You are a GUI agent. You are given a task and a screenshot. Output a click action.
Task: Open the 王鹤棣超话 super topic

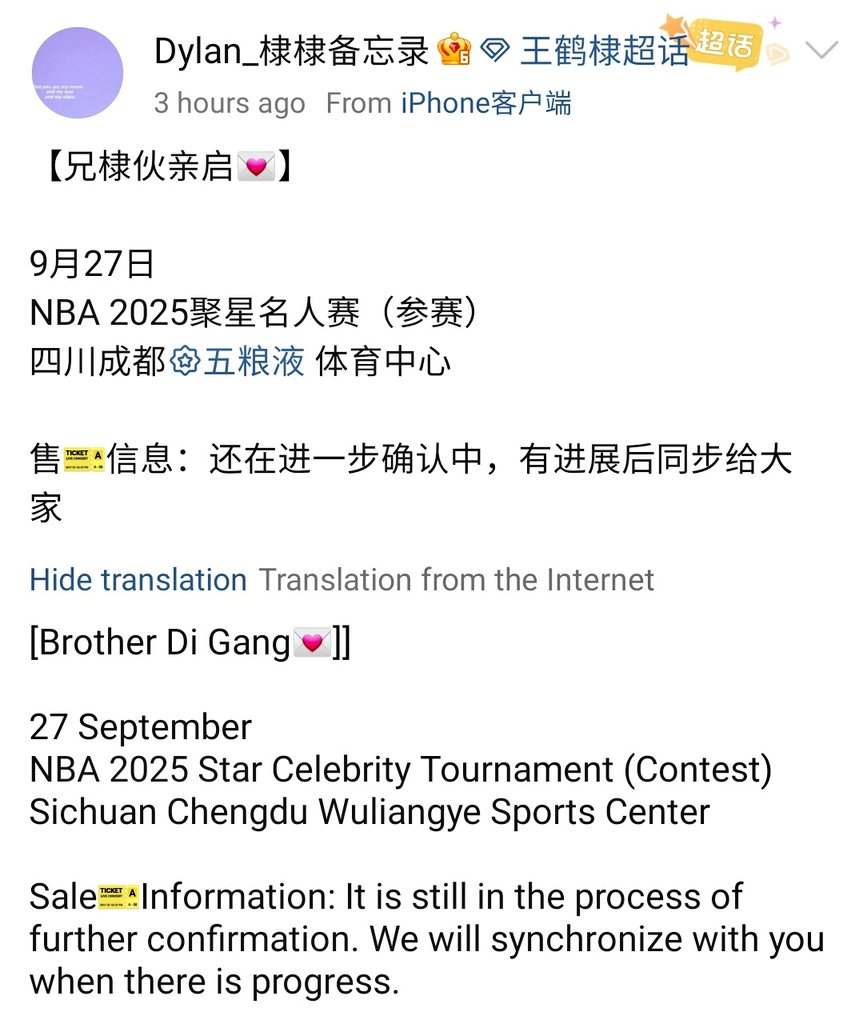click(x=603, y=51)
